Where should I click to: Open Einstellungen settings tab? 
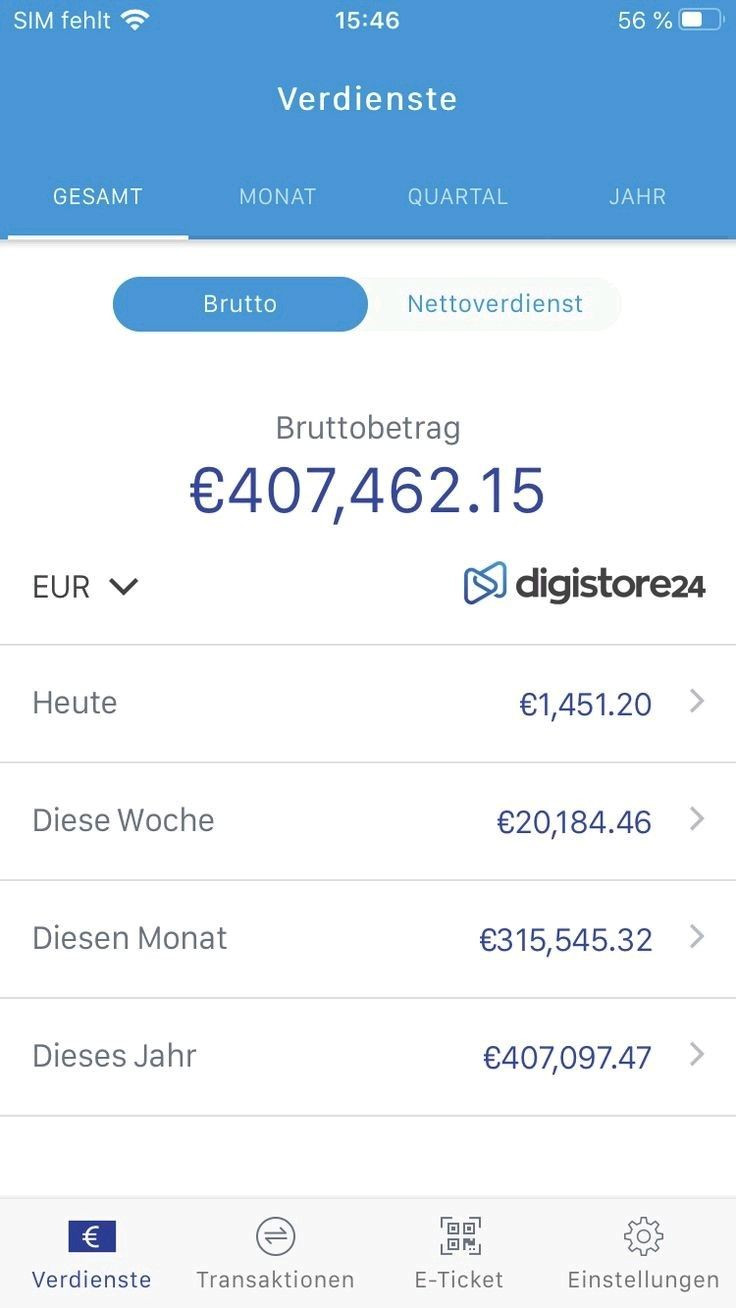(x=643, y=1254)
